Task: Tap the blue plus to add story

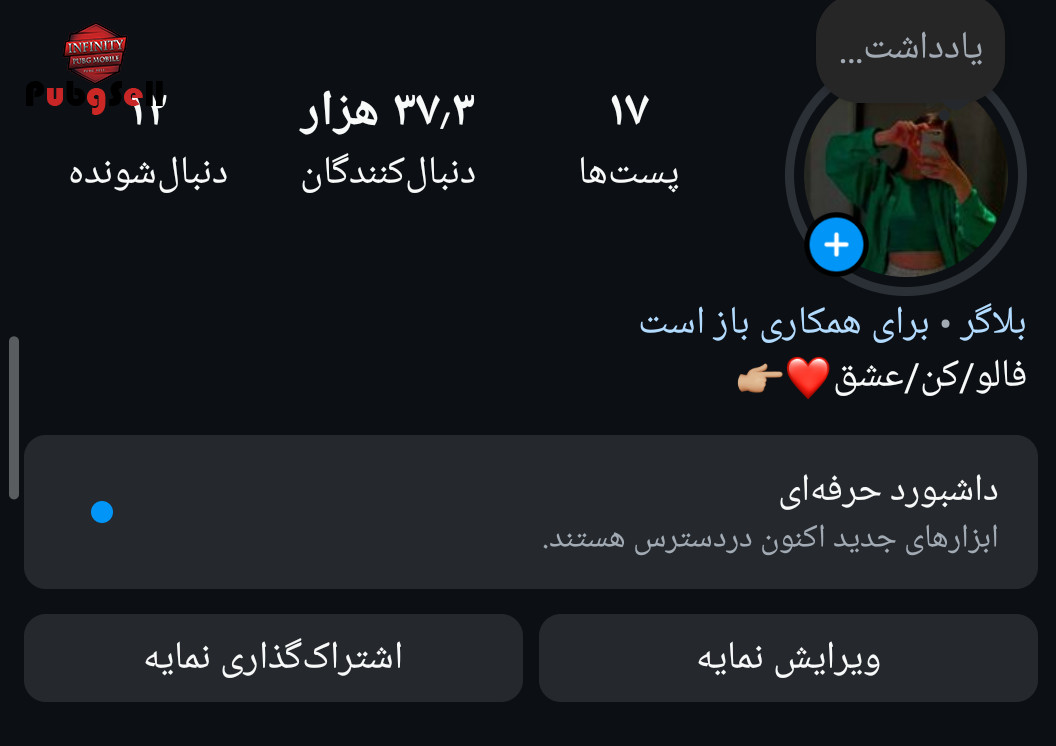Action: click(836, 245)
